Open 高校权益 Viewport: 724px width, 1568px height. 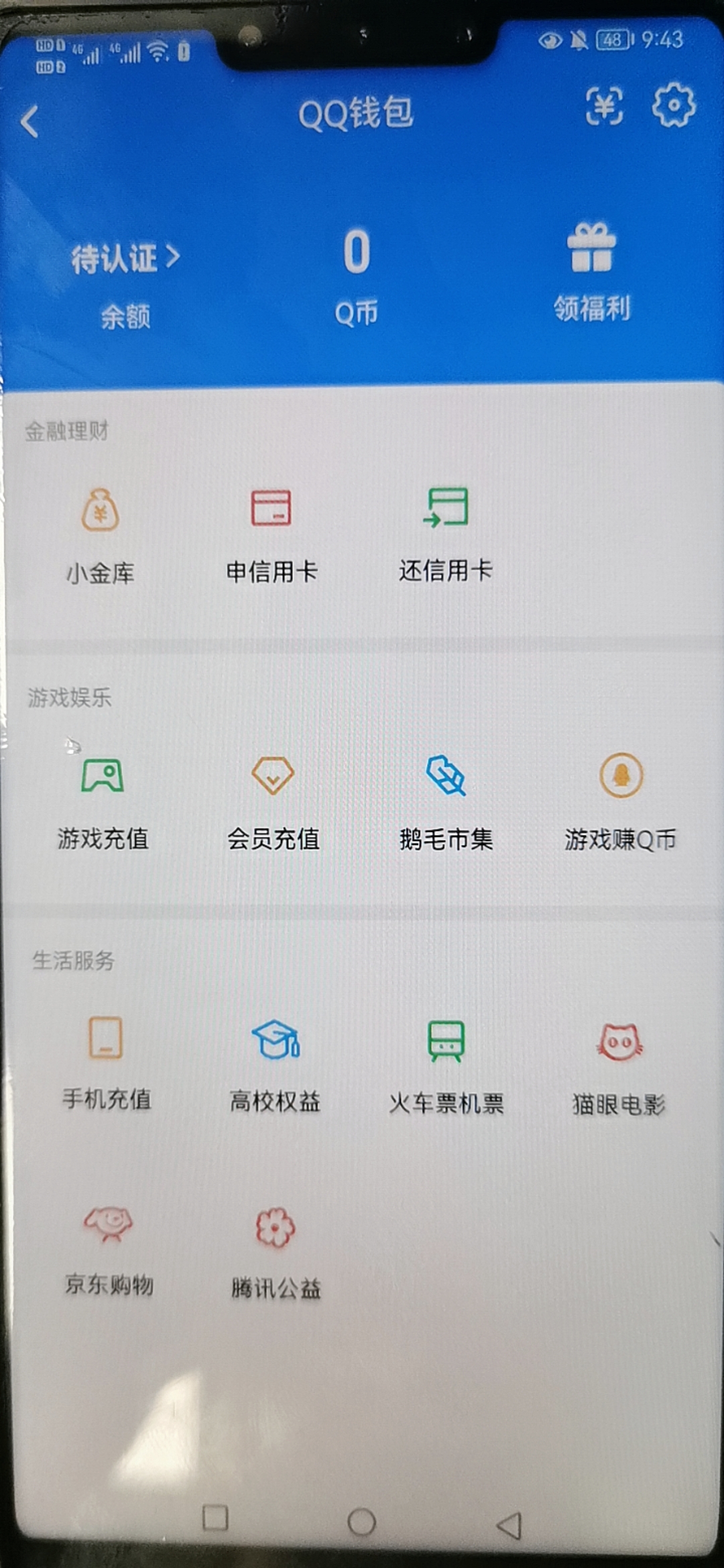pos(275,1065)
